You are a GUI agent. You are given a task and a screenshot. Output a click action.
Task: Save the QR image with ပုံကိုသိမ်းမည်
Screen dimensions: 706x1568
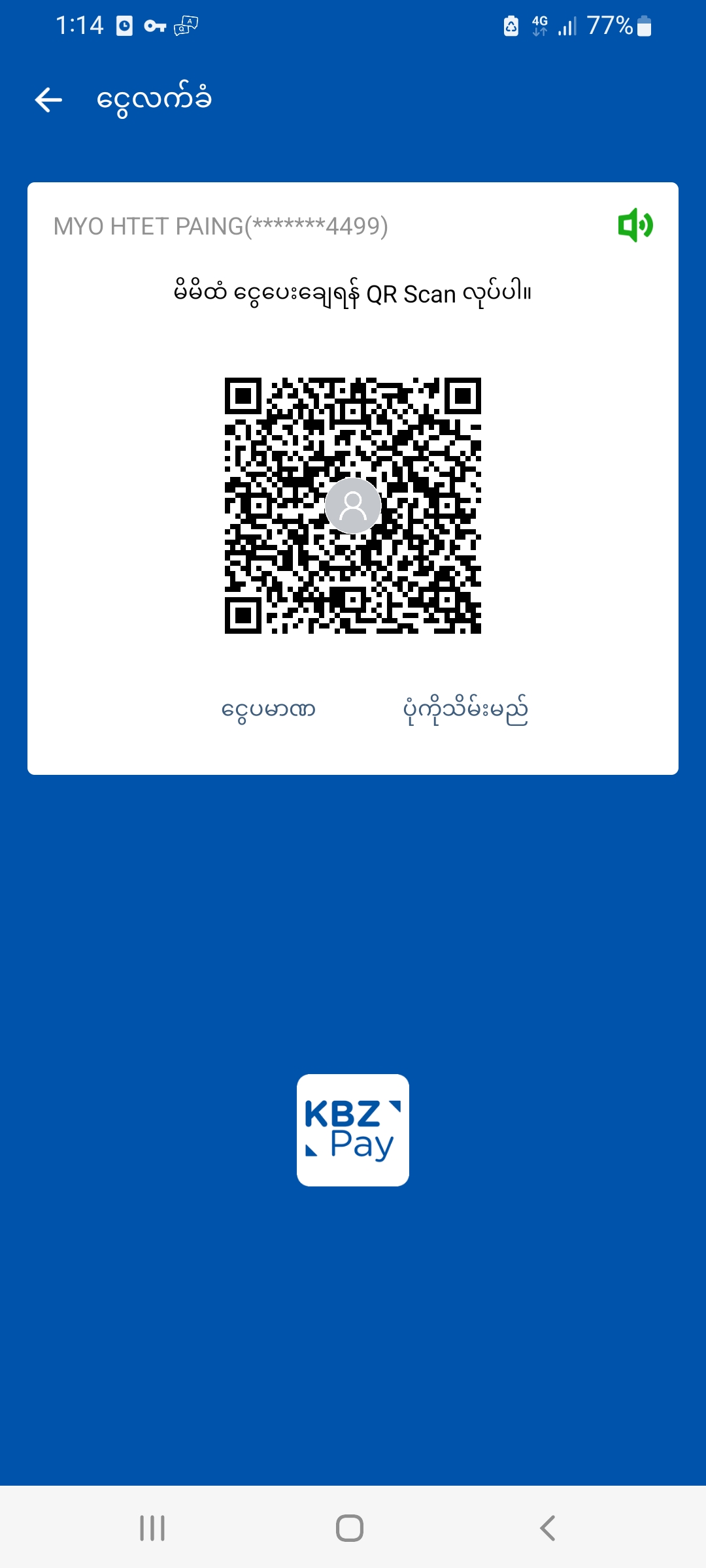click(465, 710)
